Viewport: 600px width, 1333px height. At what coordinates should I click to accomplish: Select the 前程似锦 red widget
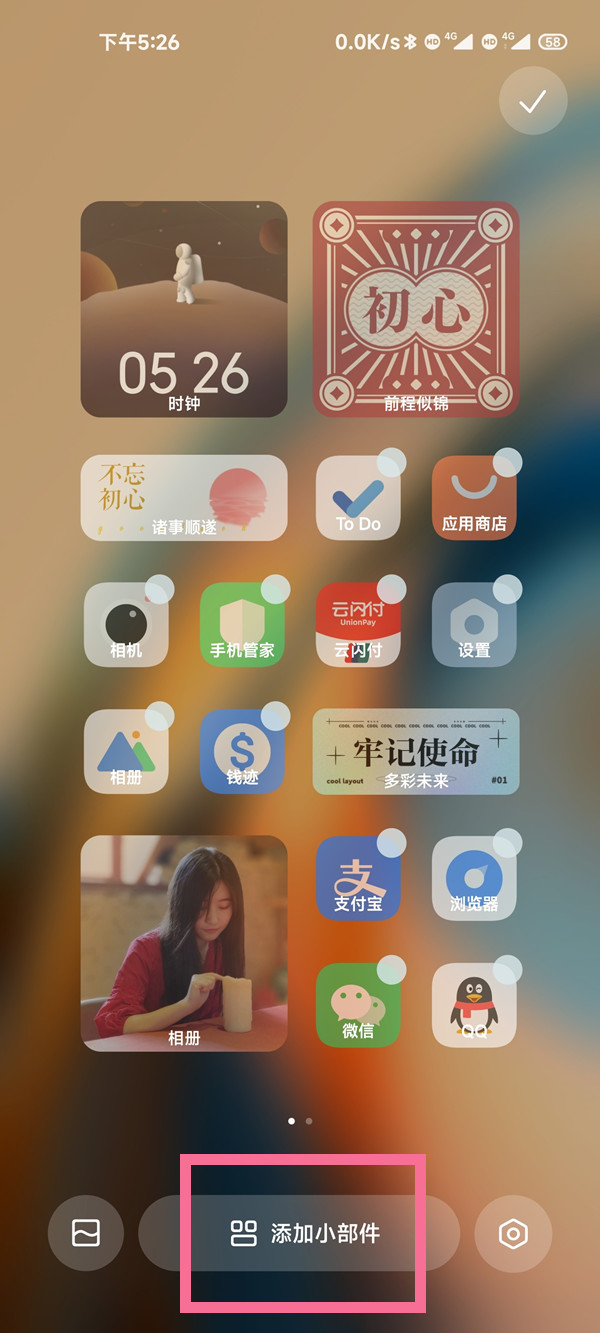tap(416, 309)
